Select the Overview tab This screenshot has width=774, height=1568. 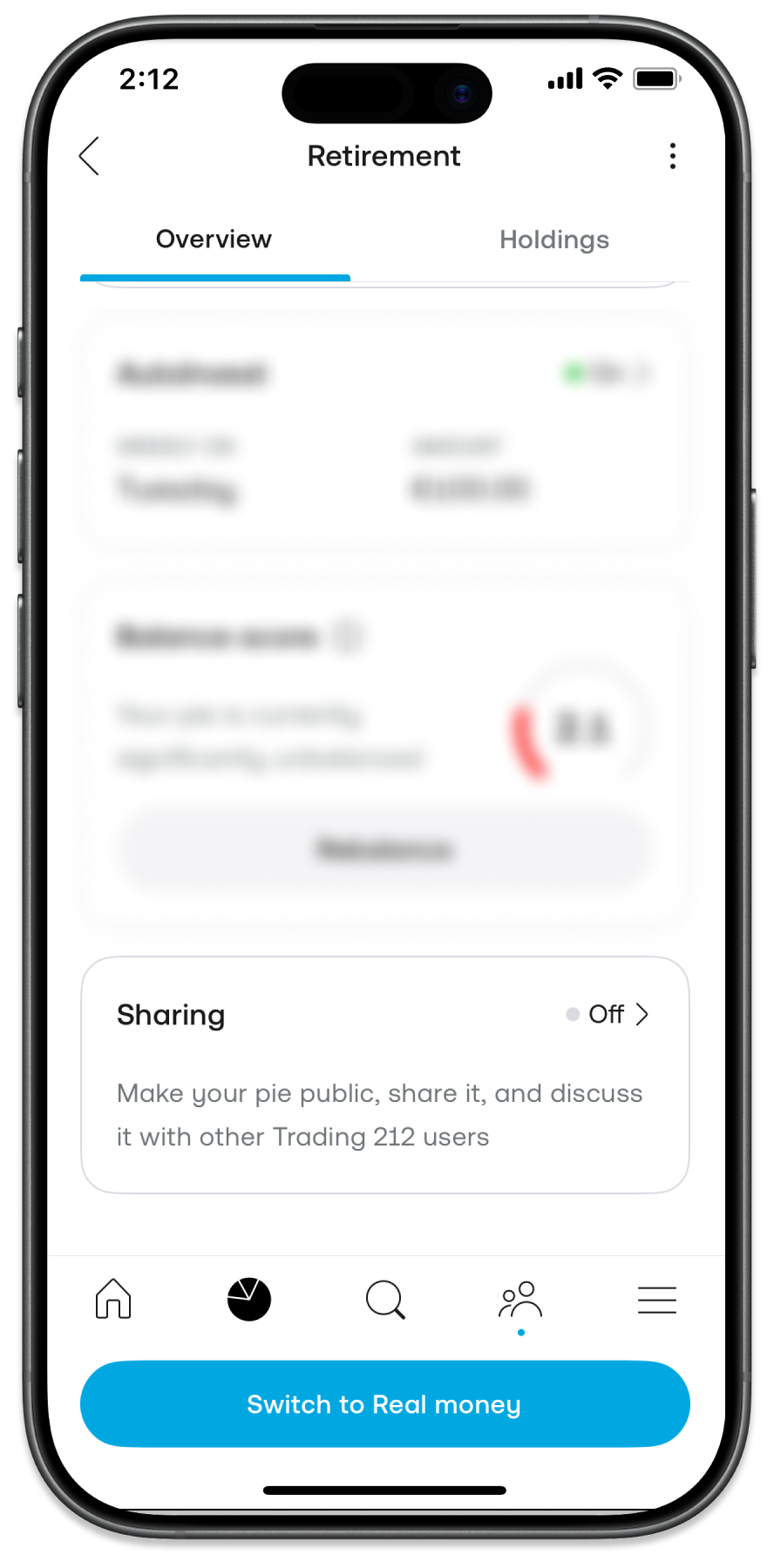[214, 240]
